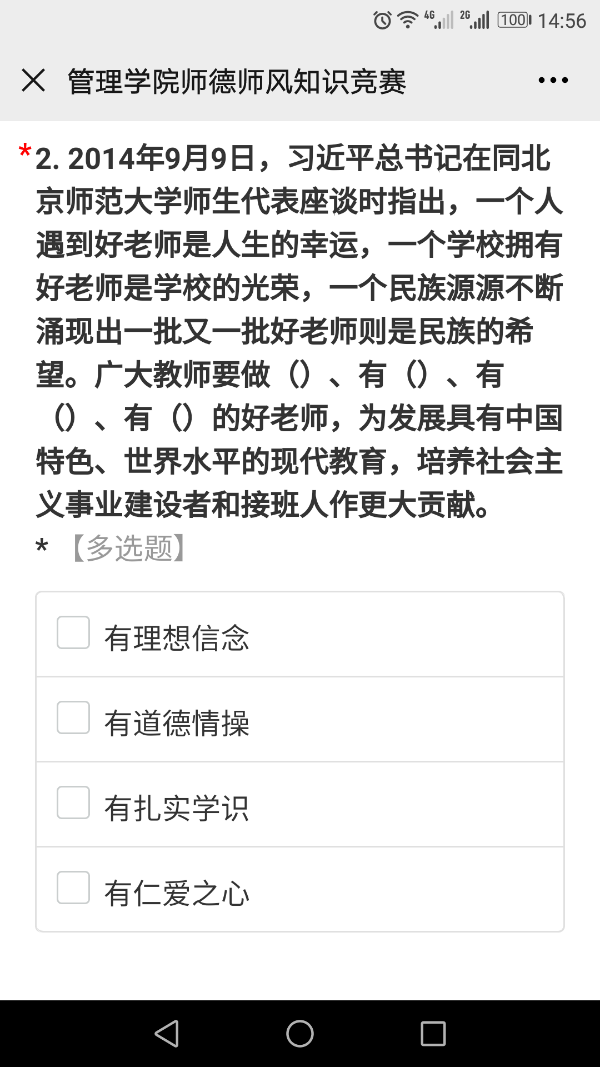
Task: Go back with the system back button
Action: pyautogui.click(x=167, y=1033)
